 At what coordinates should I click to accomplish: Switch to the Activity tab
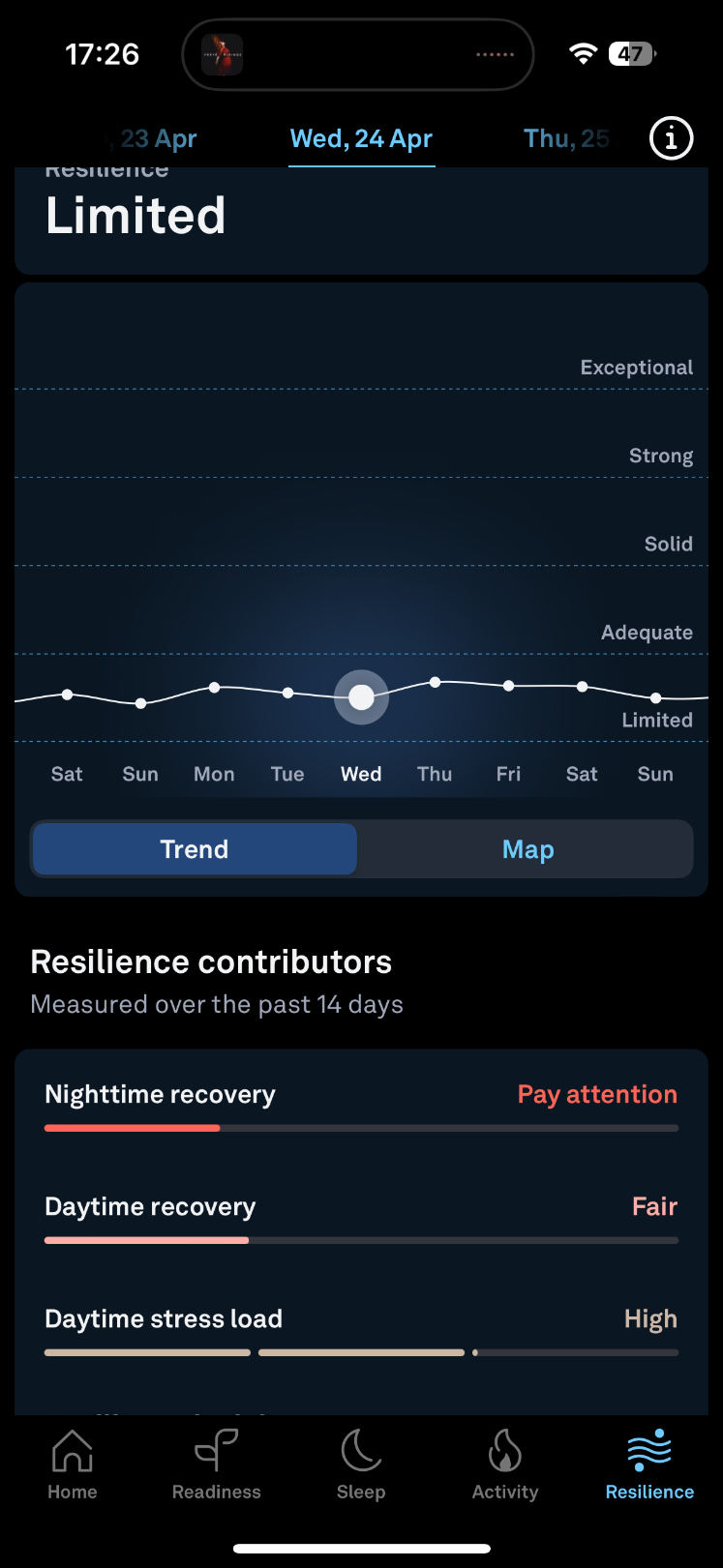(504, 1464)
